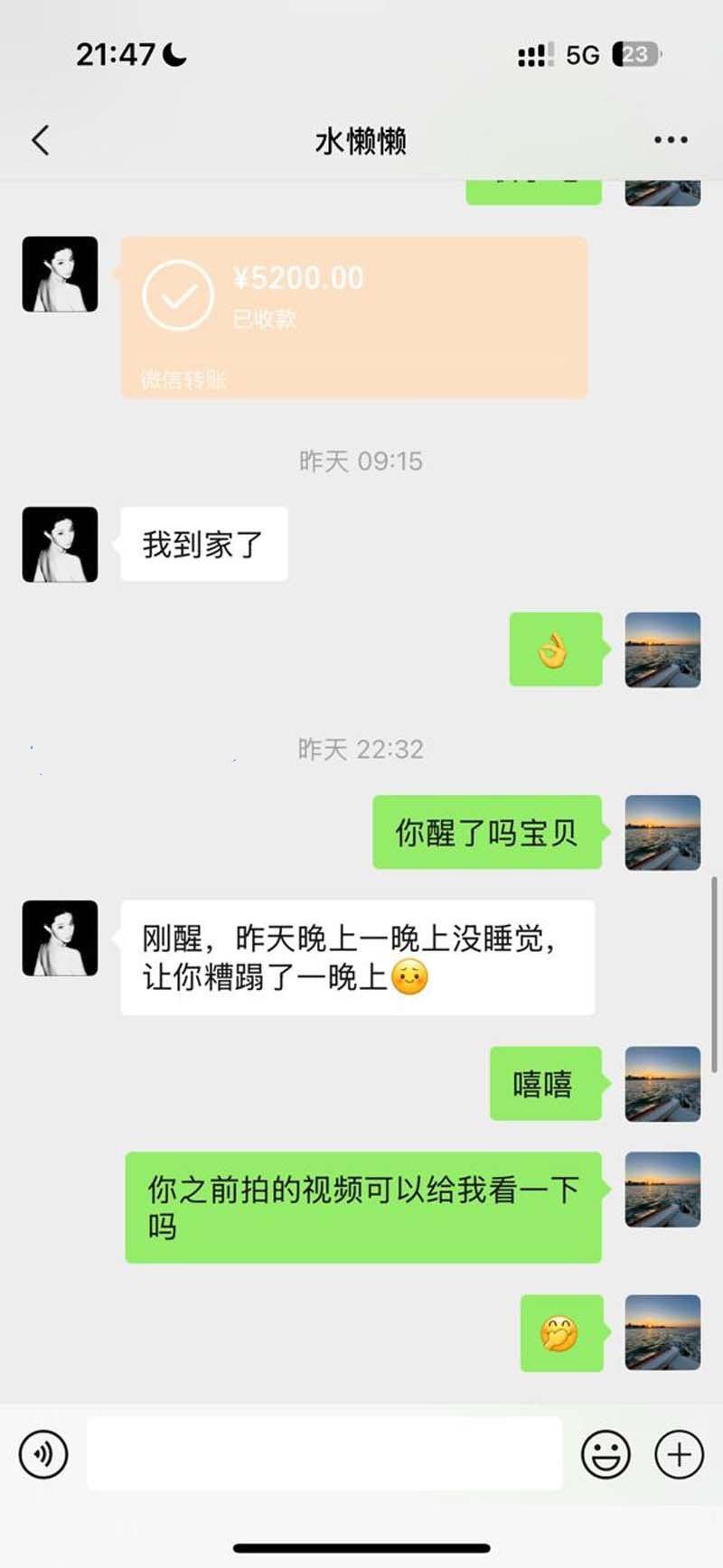Select the '嘻嘻' reply bubble
The image size is (723, 1568).
[545, 1084]
